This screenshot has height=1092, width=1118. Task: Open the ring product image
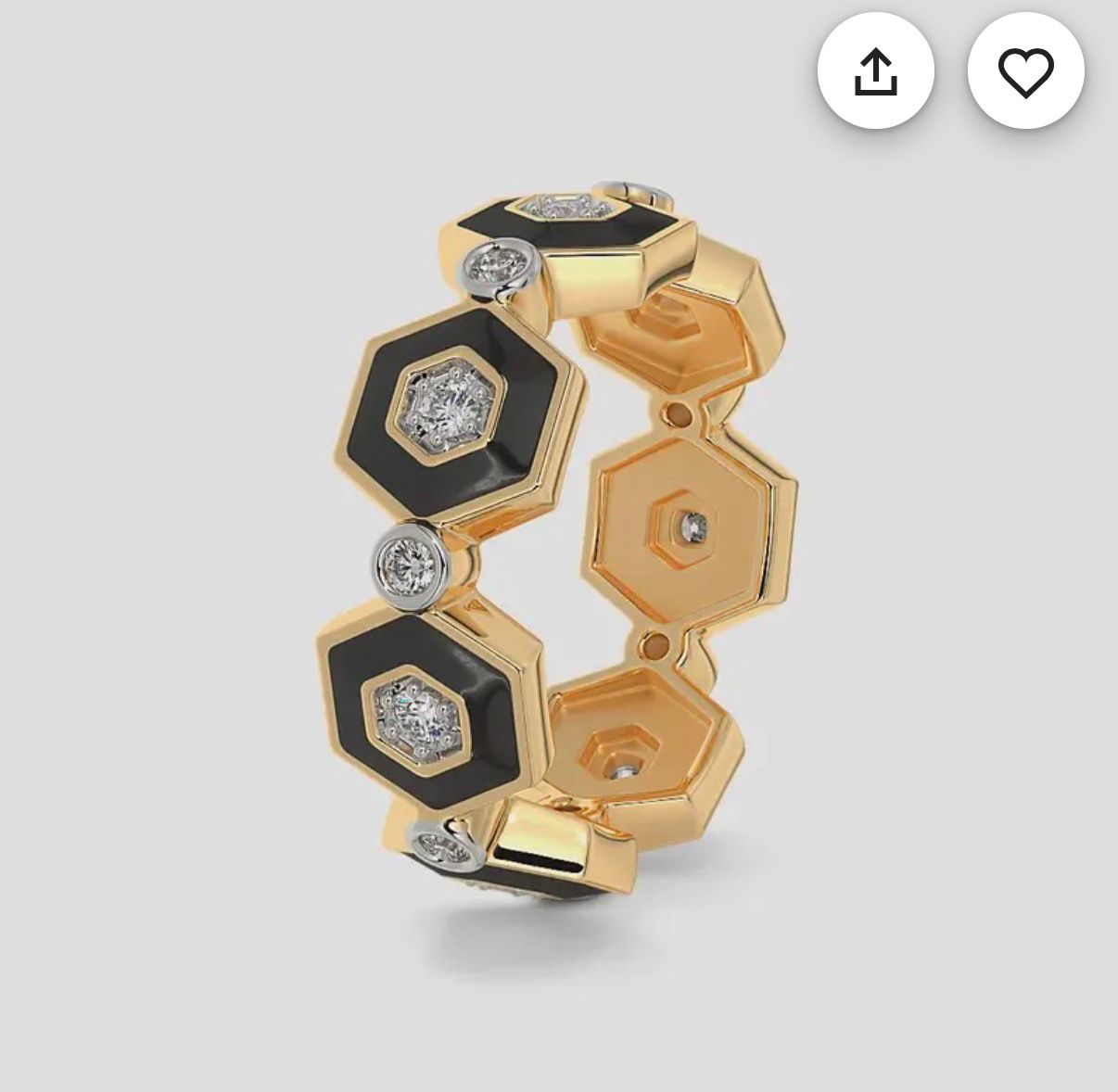556,547
